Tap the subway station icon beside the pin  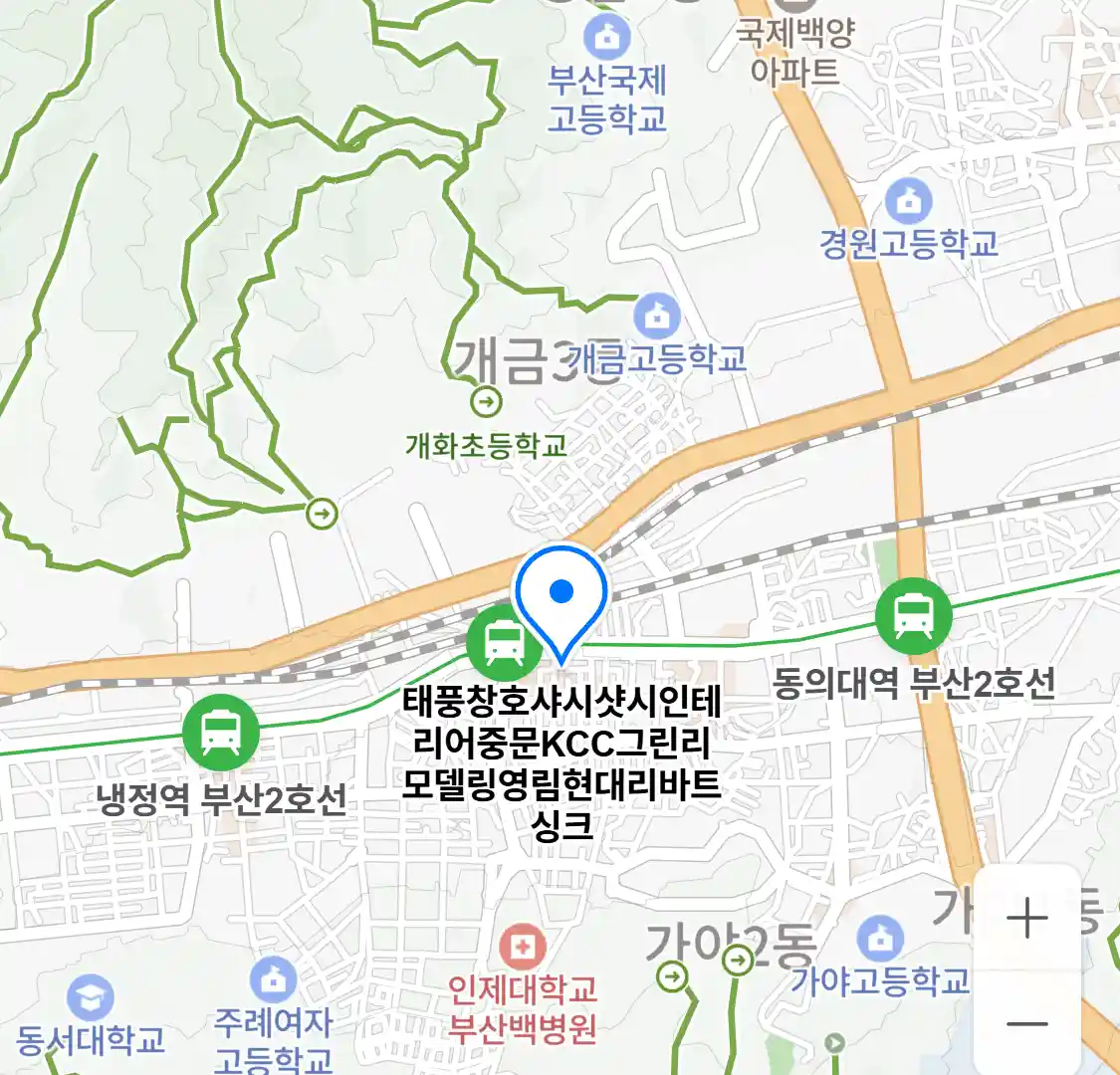[x=504, y=643]
